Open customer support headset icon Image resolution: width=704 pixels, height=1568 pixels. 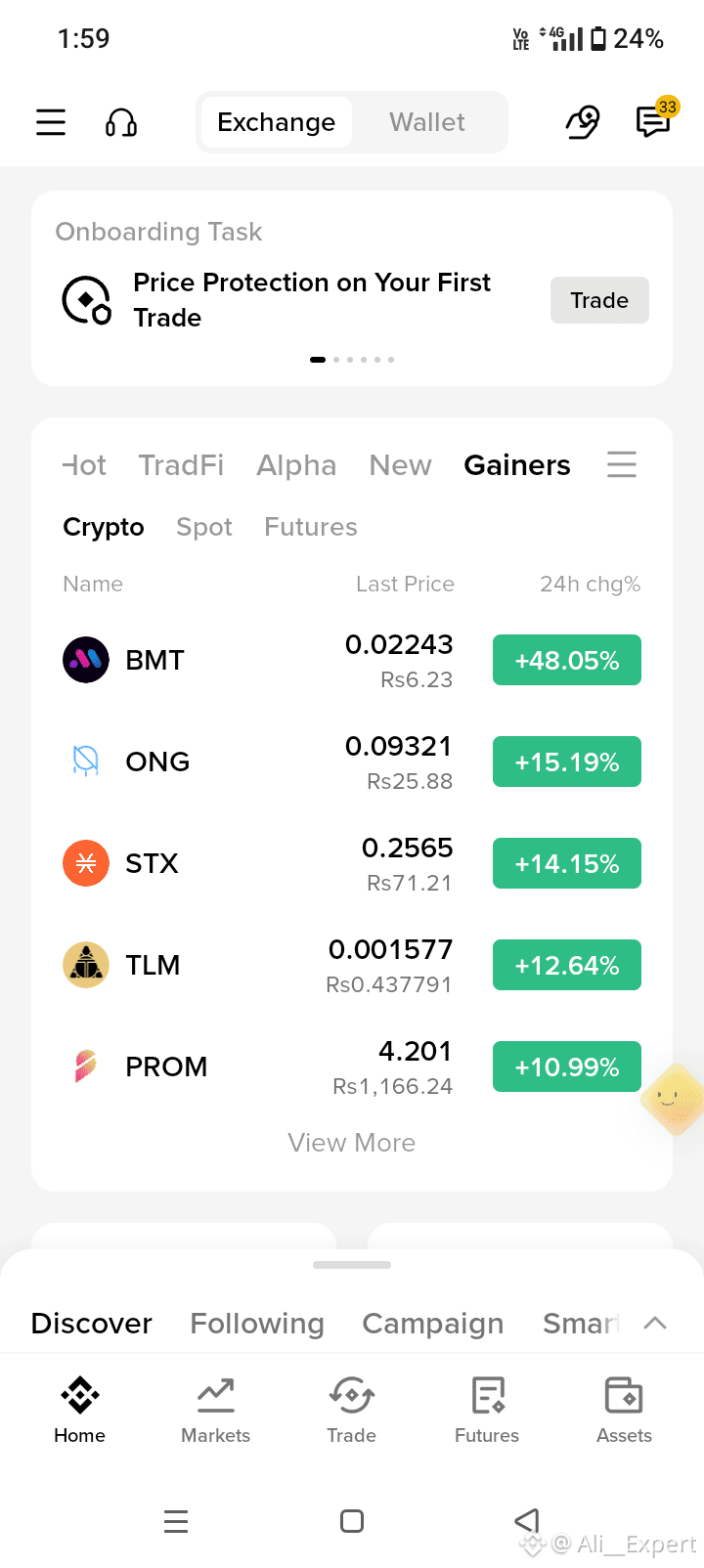[x=121, y=122]
